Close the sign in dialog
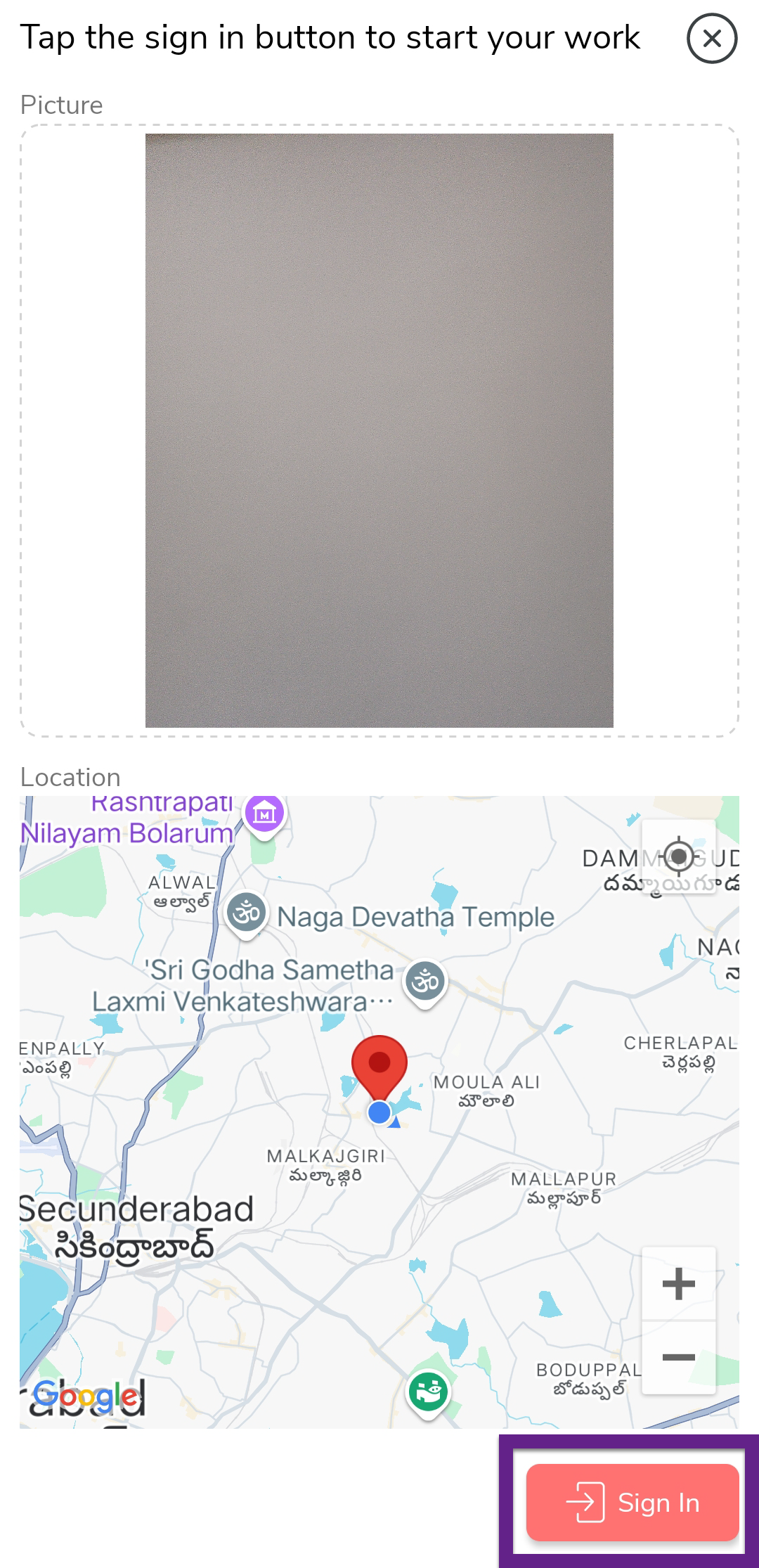The height and width of the screenshot is (1568, 759). pos(711,39)
